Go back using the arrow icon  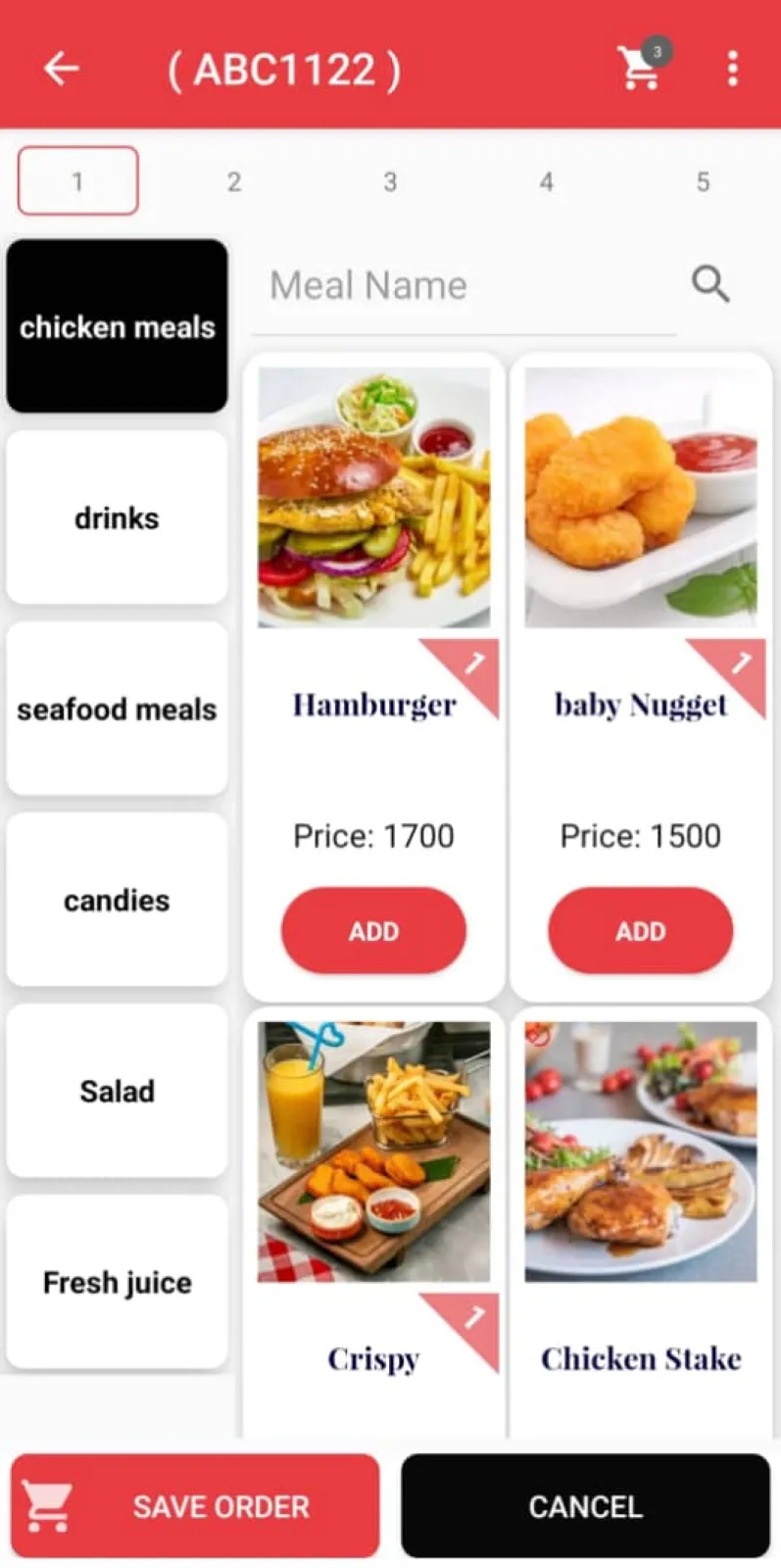[61, 69]
